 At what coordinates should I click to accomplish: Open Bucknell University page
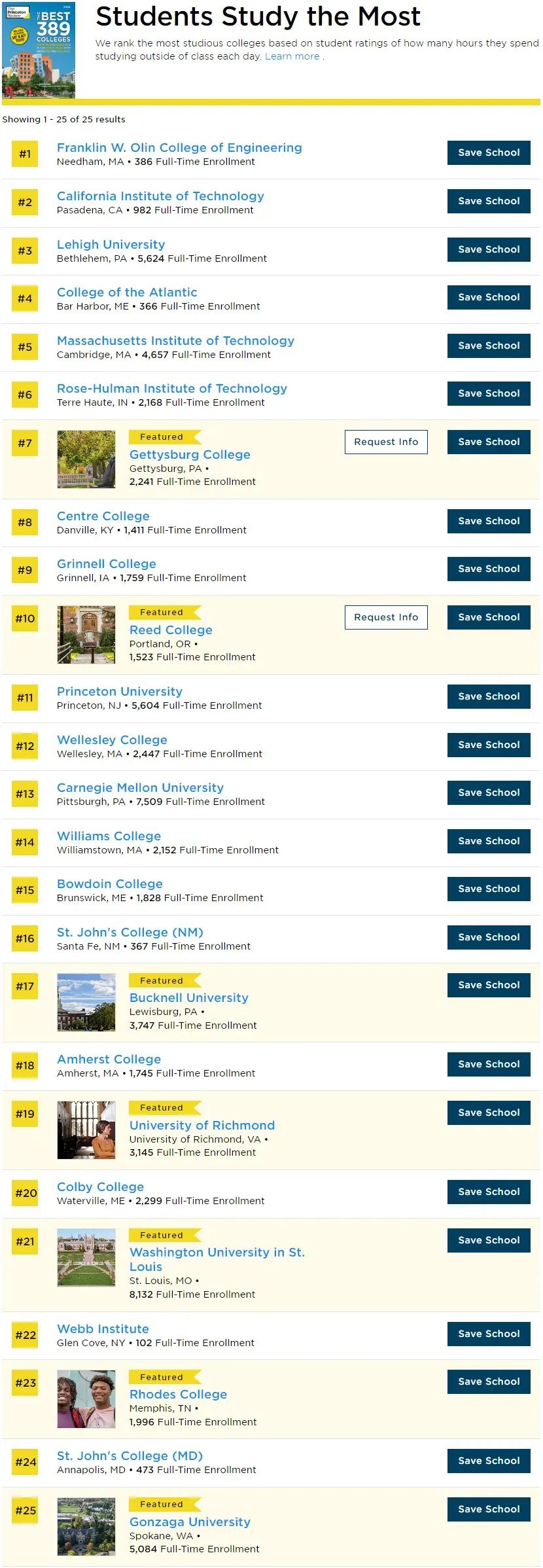click(188, 998)
